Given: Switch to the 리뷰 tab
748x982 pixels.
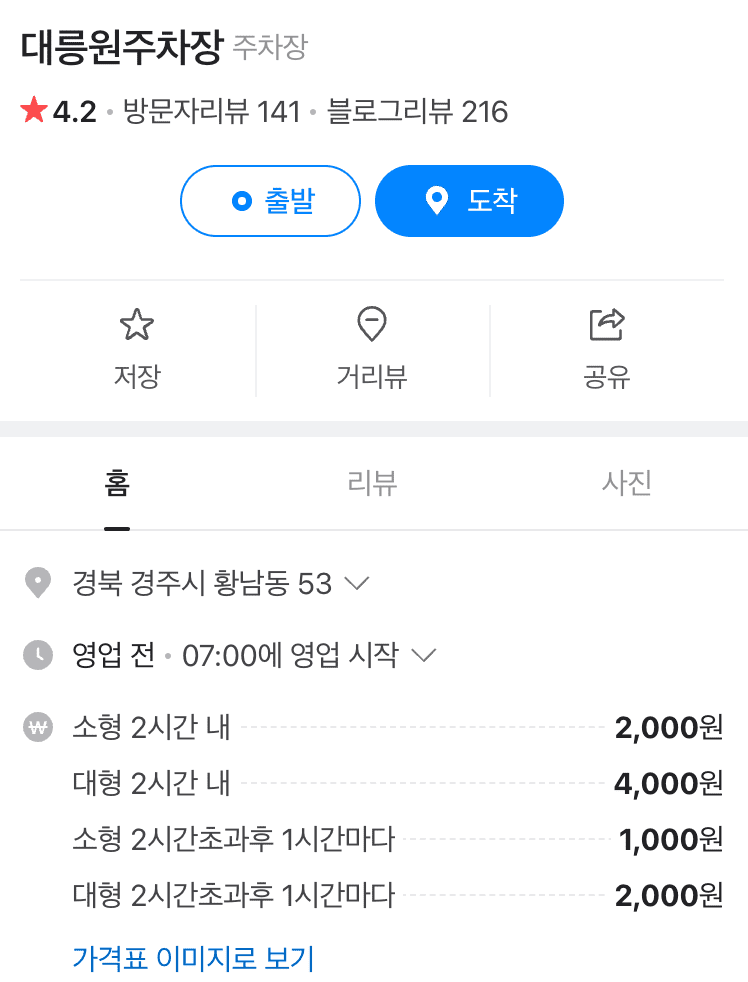Looking at the screenshot, I should click(372, 482).
